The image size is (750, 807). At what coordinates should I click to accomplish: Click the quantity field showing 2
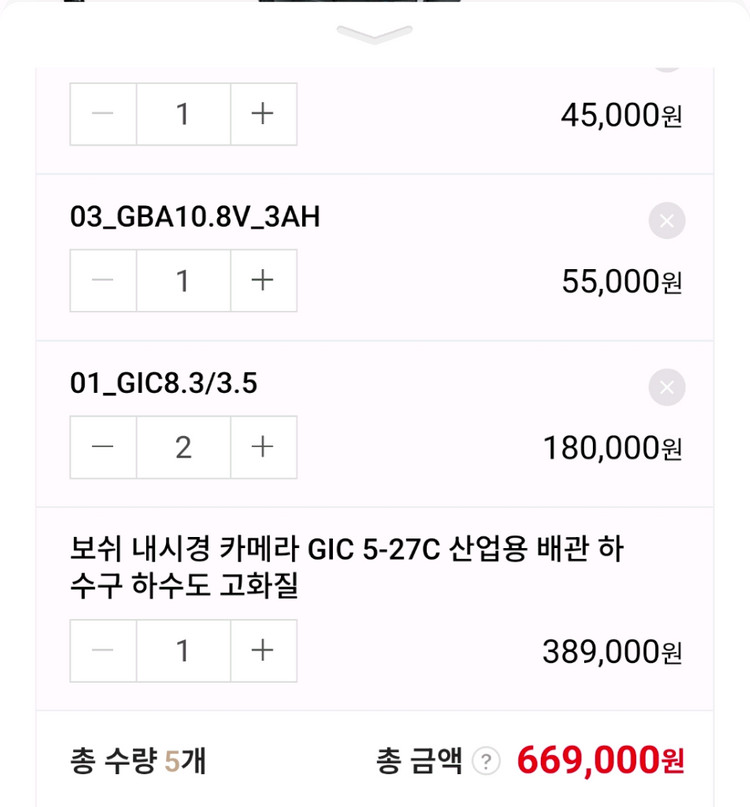182,447
